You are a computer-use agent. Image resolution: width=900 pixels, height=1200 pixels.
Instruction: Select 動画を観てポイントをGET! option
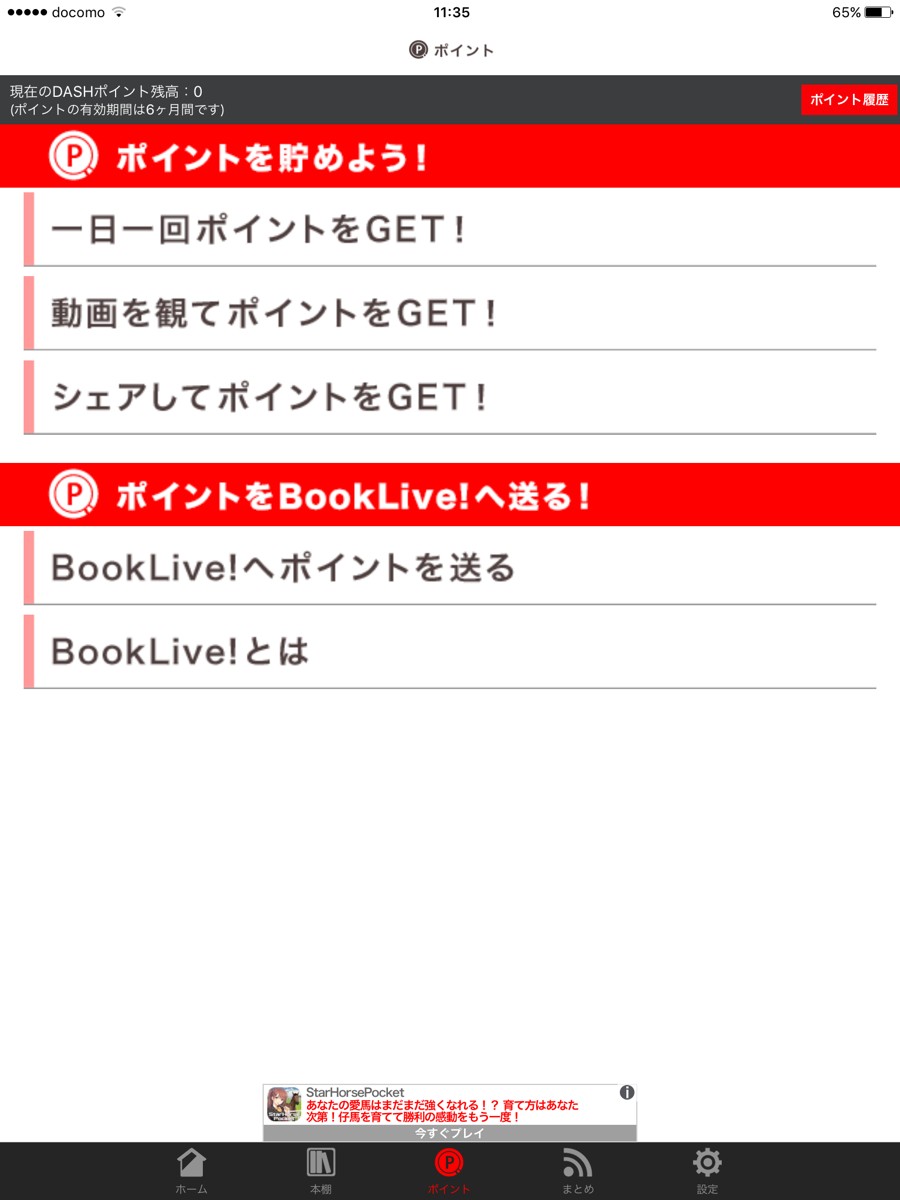450,314
